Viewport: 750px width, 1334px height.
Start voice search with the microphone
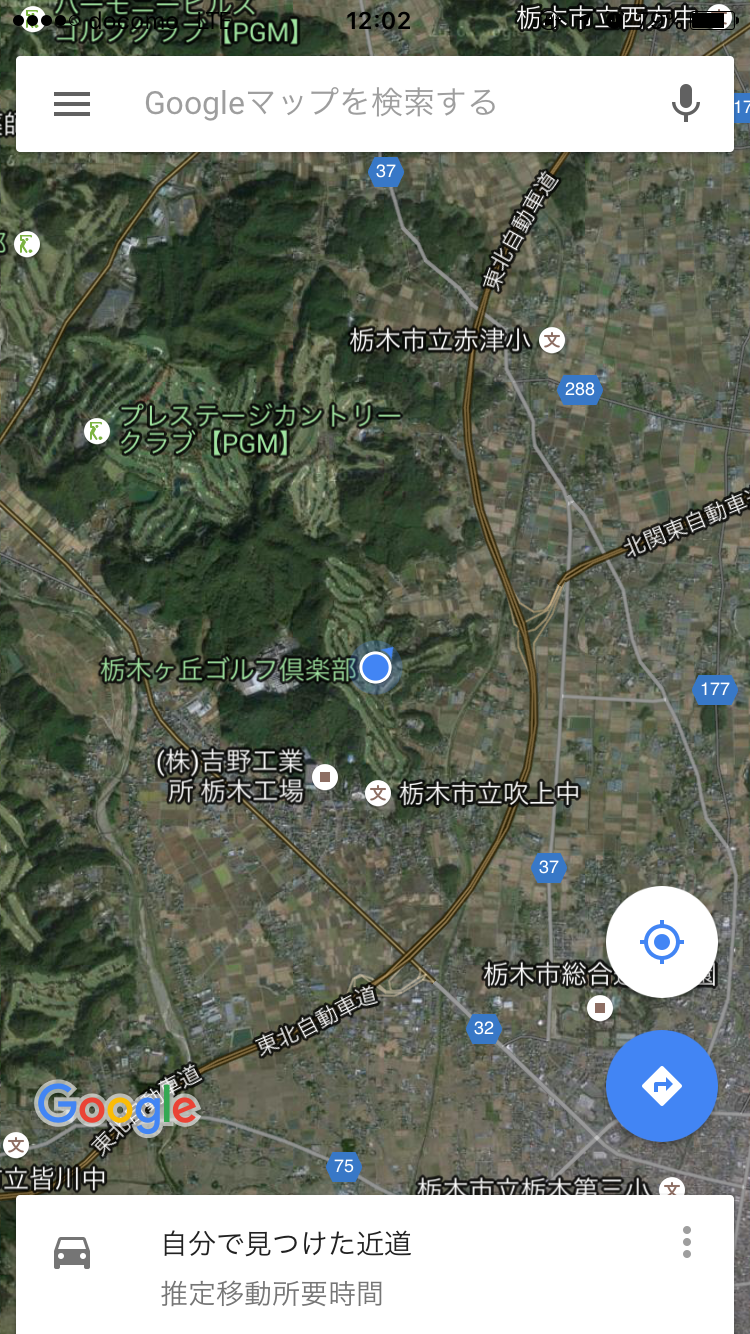click(685, 103)
